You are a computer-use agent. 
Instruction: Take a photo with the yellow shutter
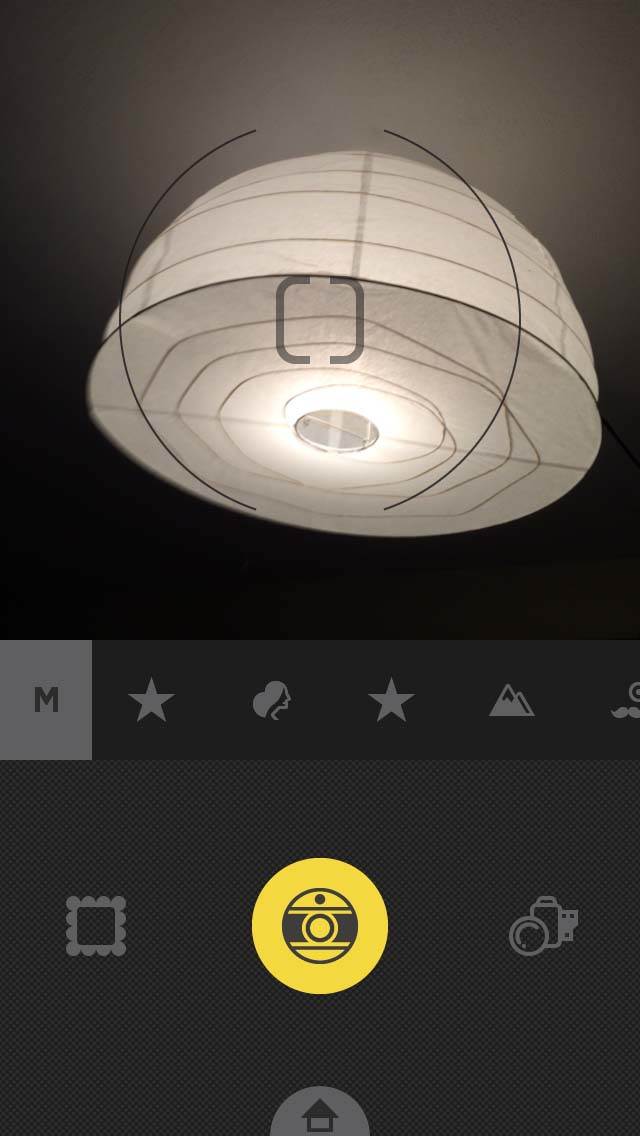click(320, 926)
